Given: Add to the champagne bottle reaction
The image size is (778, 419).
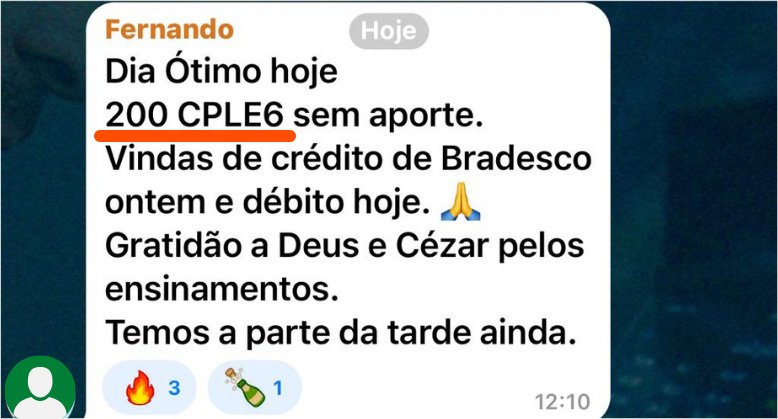Looking at the screenshot, I should pos(253,387).
